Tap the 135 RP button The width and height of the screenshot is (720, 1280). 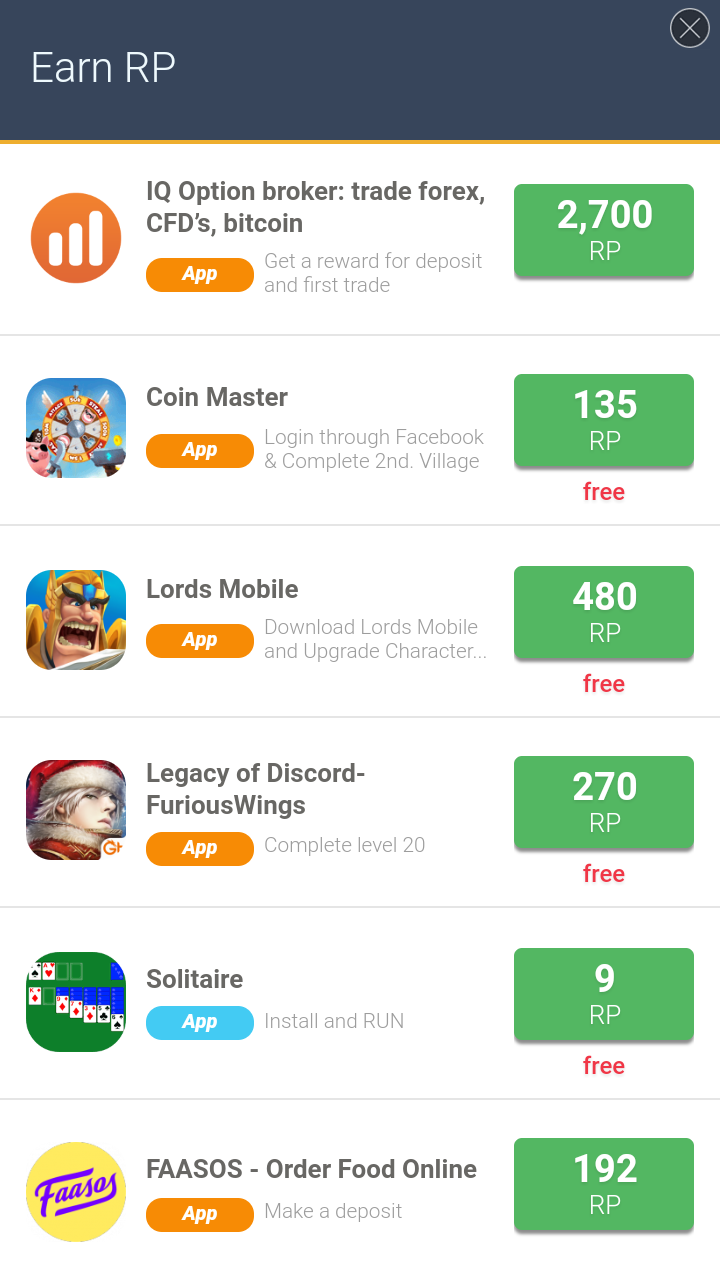point(603,420)
